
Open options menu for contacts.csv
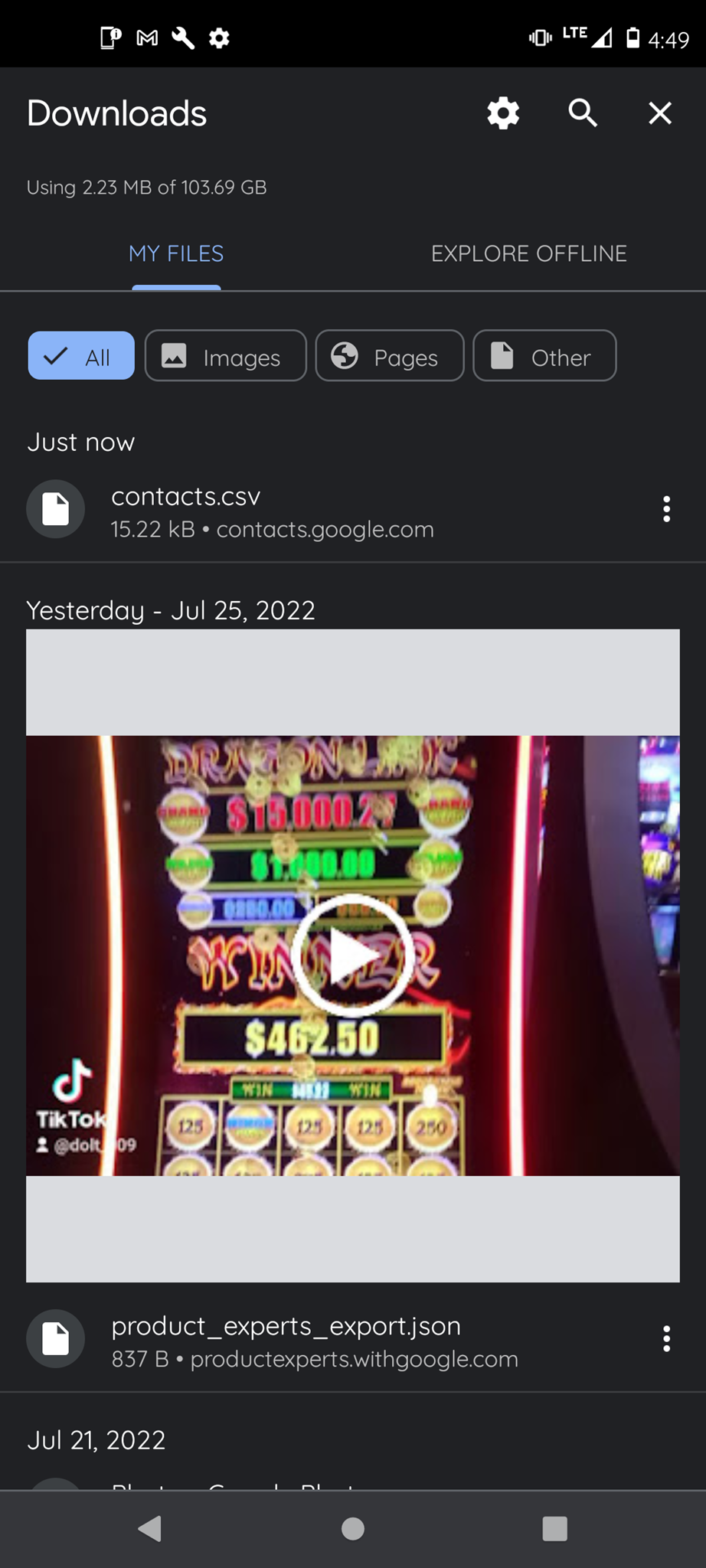click(665, 508)
